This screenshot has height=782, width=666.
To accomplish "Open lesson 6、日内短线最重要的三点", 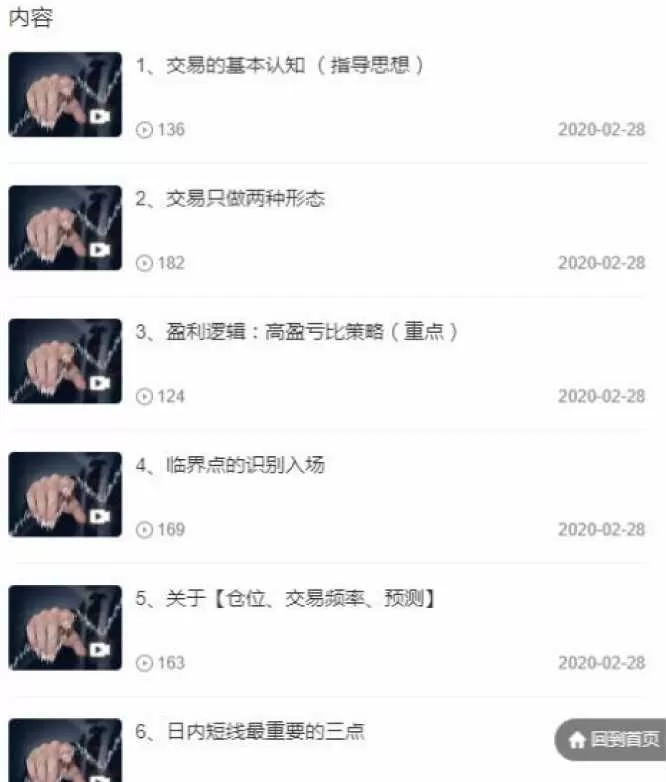I will coord(251,732).
